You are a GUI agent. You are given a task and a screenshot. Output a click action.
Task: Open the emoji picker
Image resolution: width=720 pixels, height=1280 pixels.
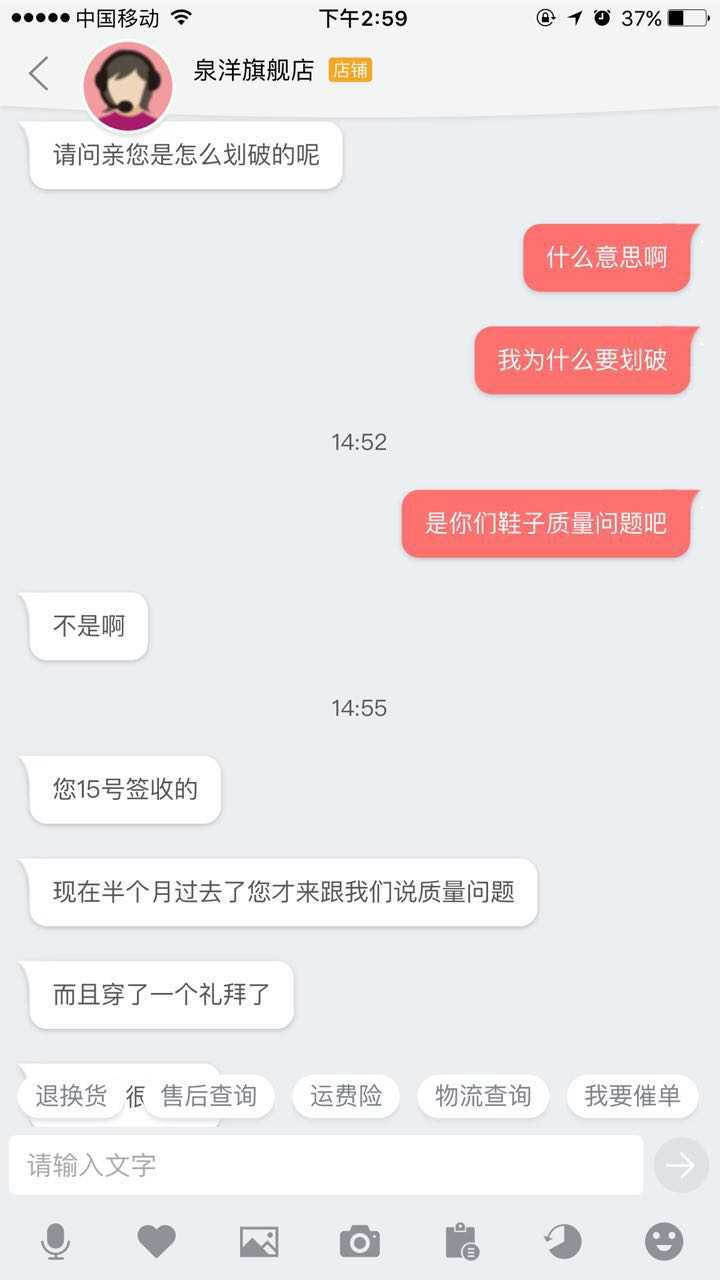pos(664,1242)
